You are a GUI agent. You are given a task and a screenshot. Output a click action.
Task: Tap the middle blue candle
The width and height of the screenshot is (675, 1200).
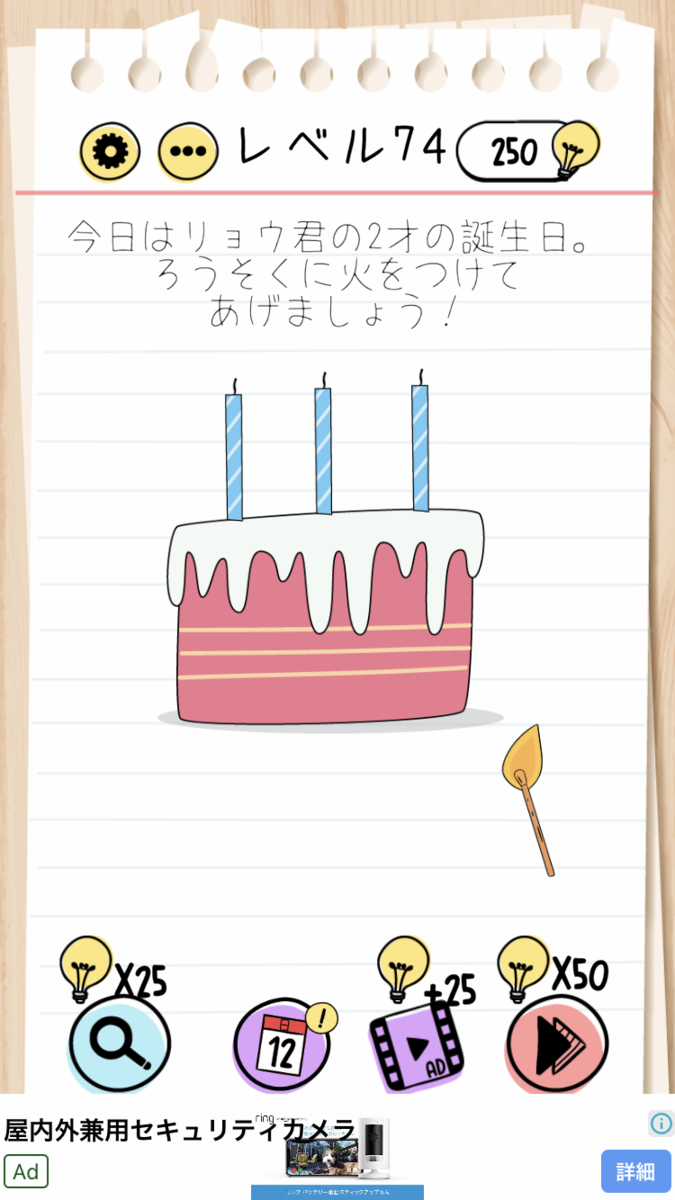click(x=323, y=450)
